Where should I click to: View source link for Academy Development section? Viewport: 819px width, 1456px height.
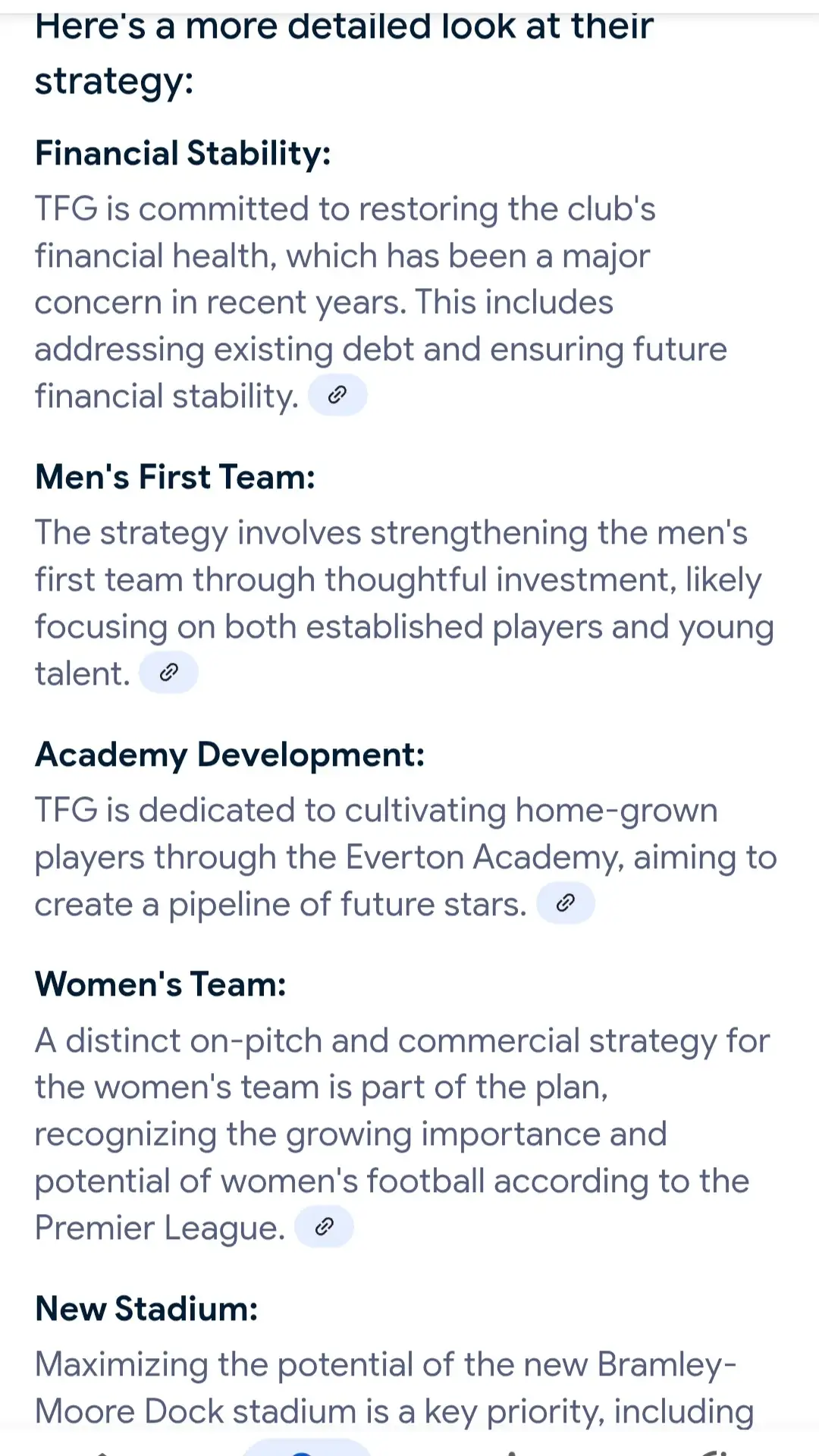click(x=565, y=903)
